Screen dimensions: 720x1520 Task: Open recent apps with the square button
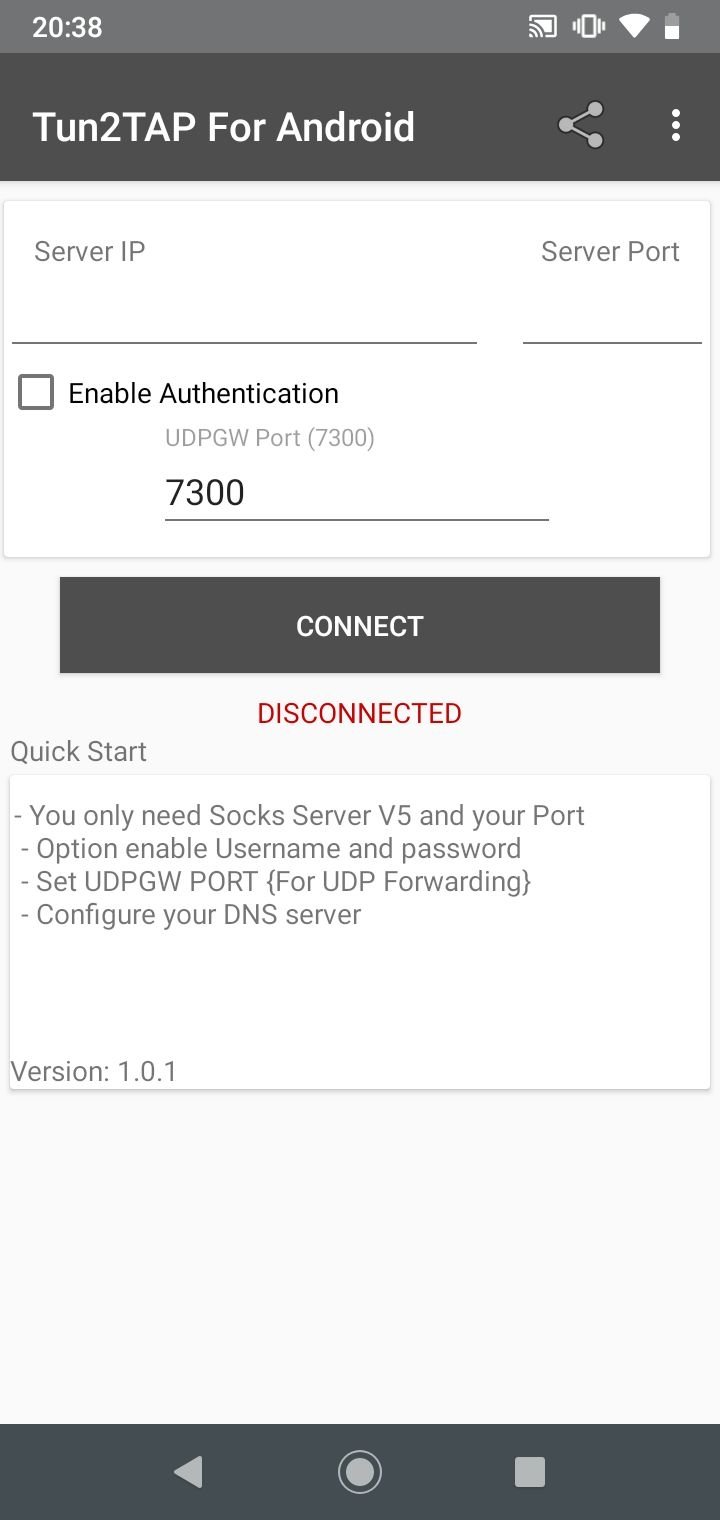pos(530,1471)
